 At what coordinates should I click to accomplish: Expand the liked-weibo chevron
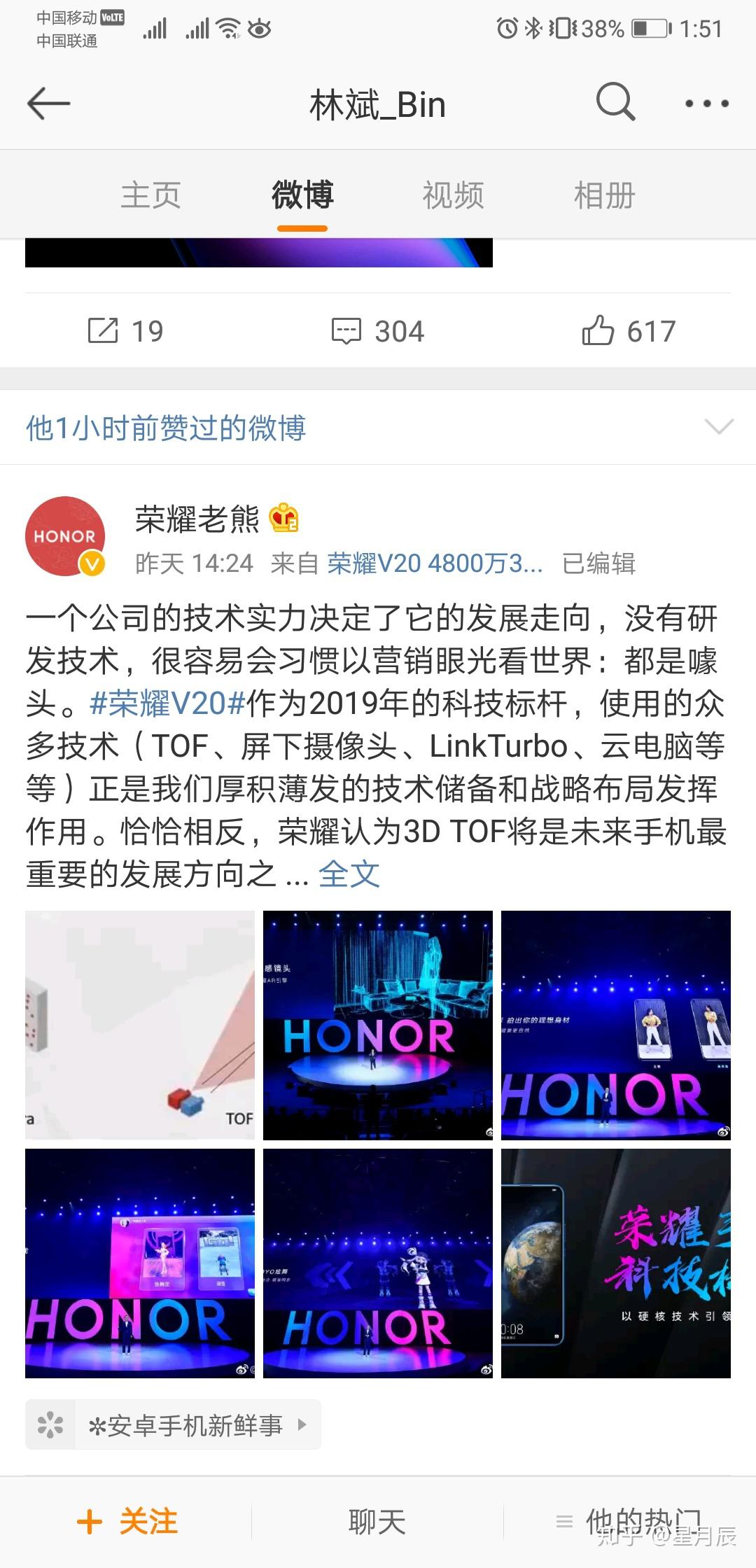(x=719, y=427)
